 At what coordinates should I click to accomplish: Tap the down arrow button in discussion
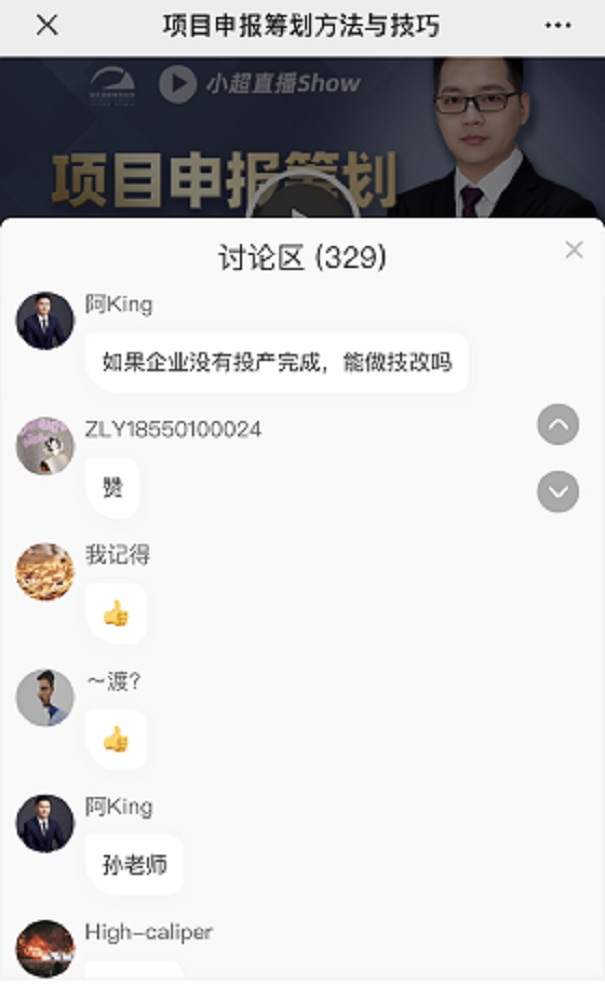[558, 491]
